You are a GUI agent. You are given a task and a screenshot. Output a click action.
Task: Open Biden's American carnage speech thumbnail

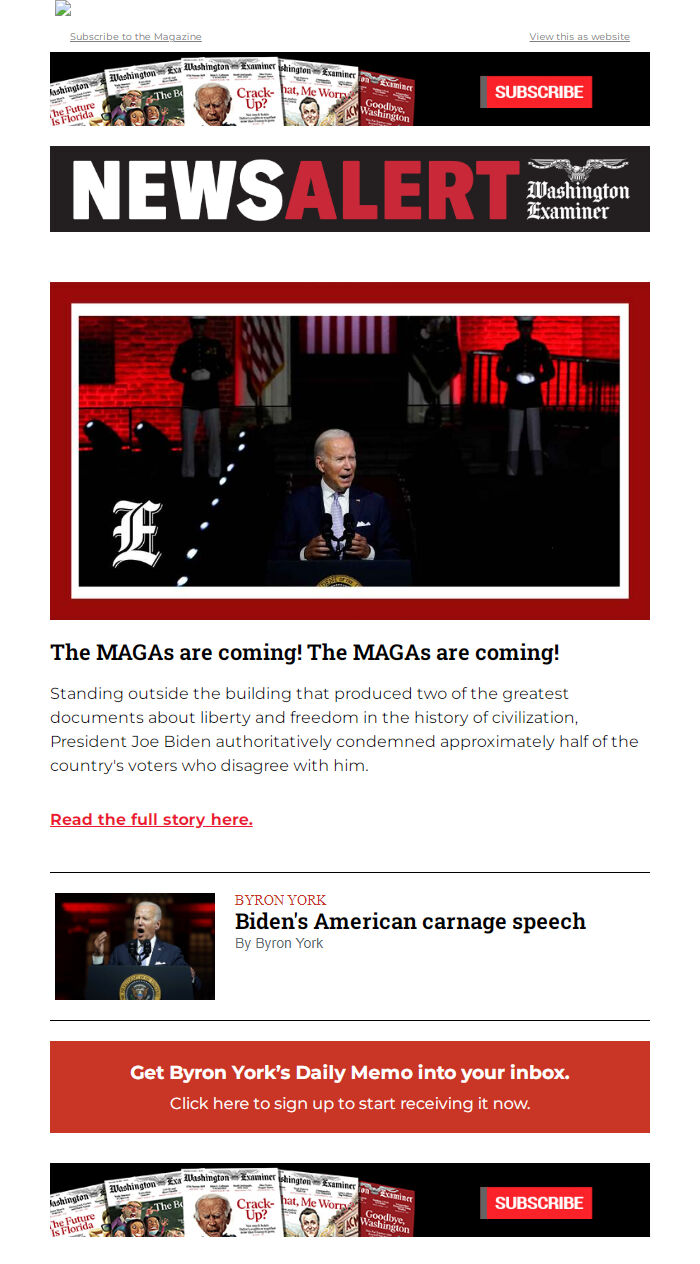[x=135, y=946]
